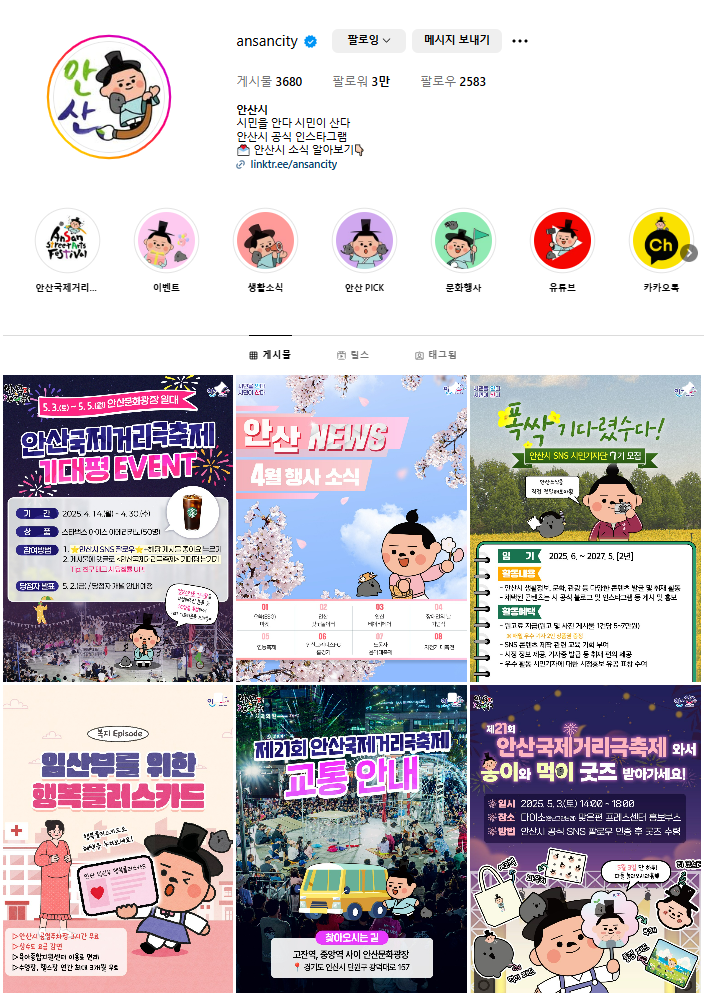Open the 카카오톡 story highlight

660,241
